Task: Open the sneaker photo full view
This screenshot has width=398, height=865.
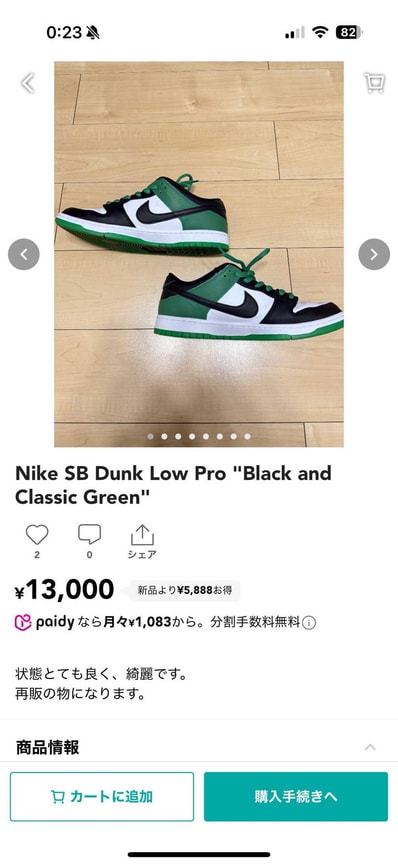Action: point(199,254)
